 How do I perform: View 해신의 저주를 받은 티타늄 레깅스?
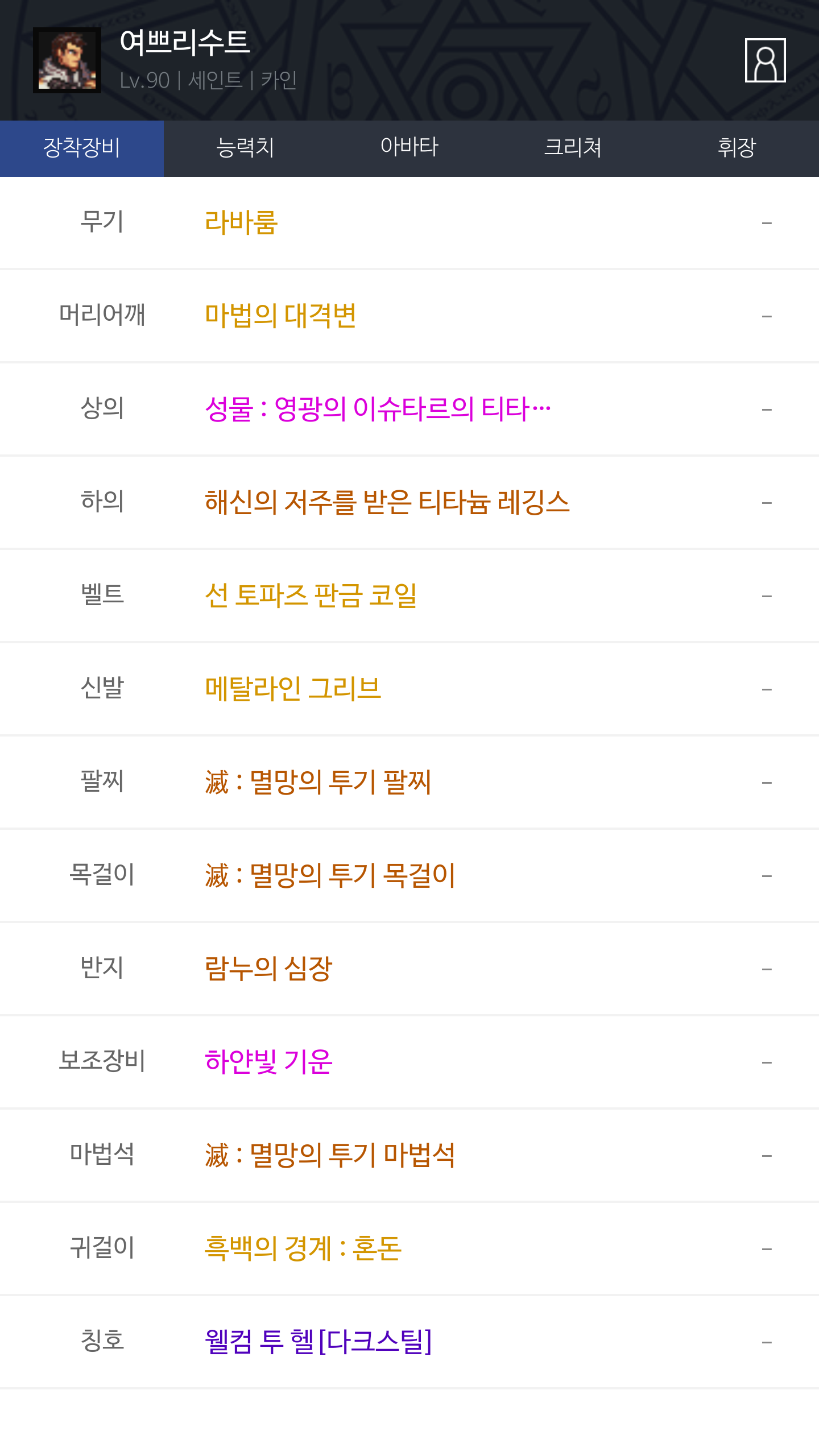pos(387,502)
